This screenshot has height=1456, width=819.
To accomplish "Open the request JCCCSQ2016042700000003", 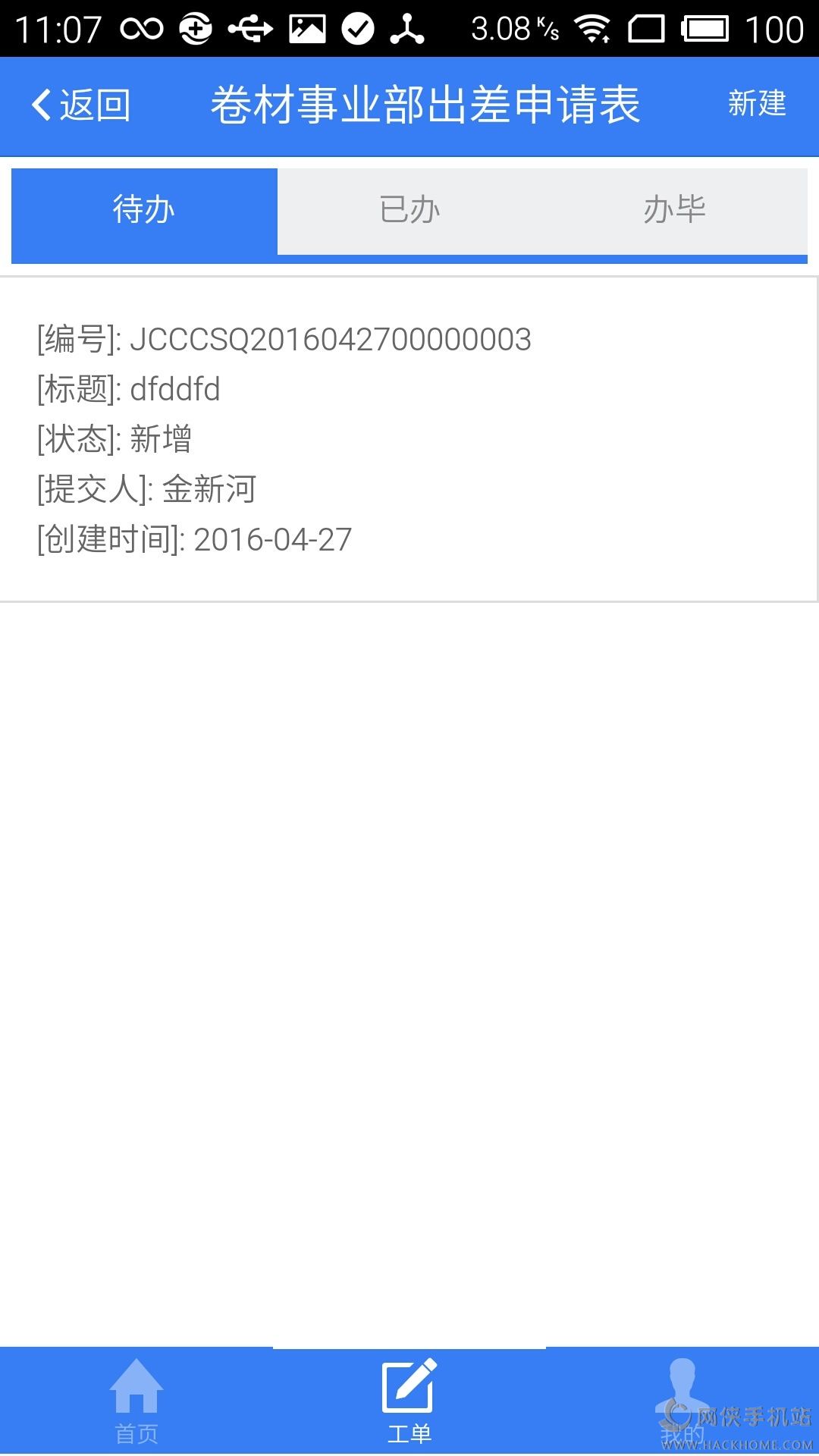I will pyautogui.click(x=408, y=439).
